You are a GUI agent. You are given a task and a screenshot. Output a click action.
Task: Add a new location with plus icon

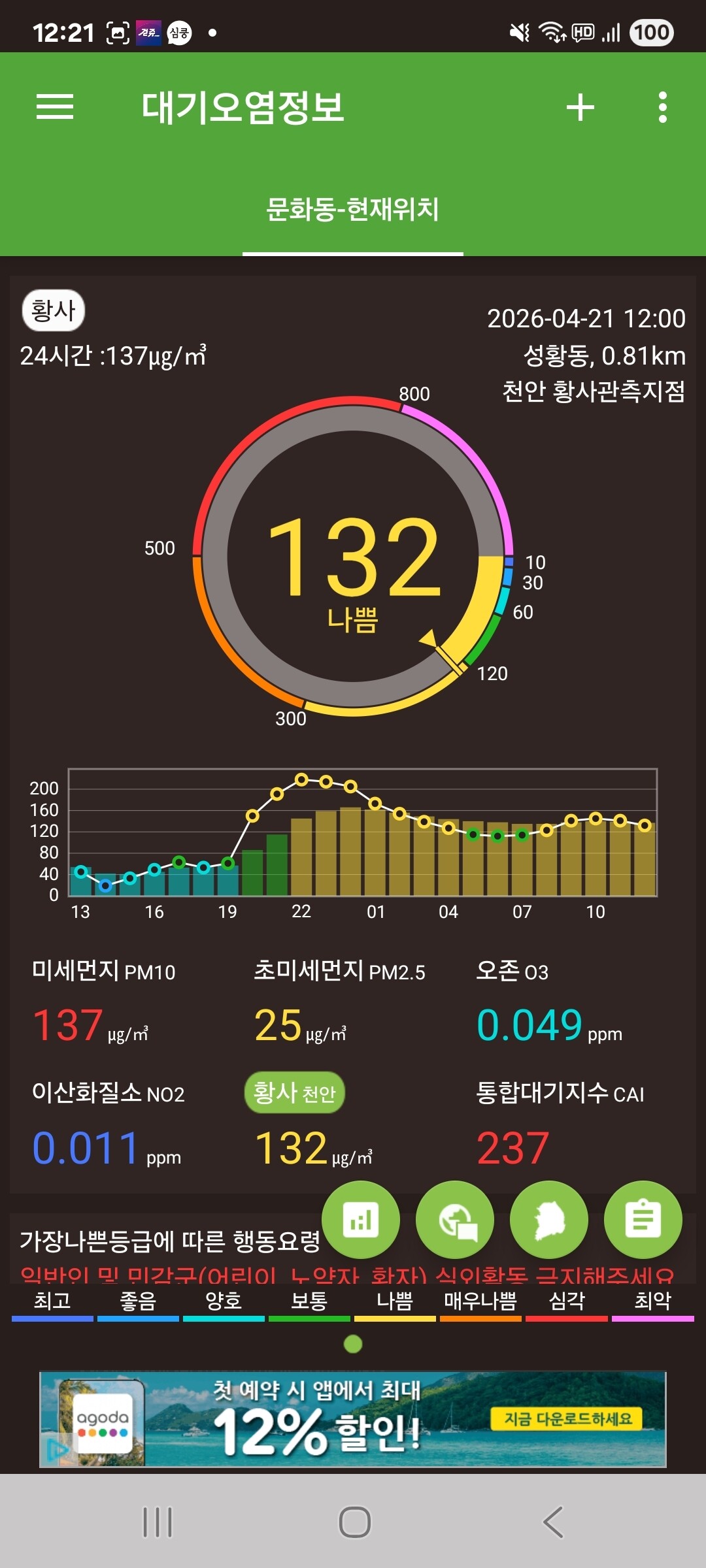pos(580,107)
